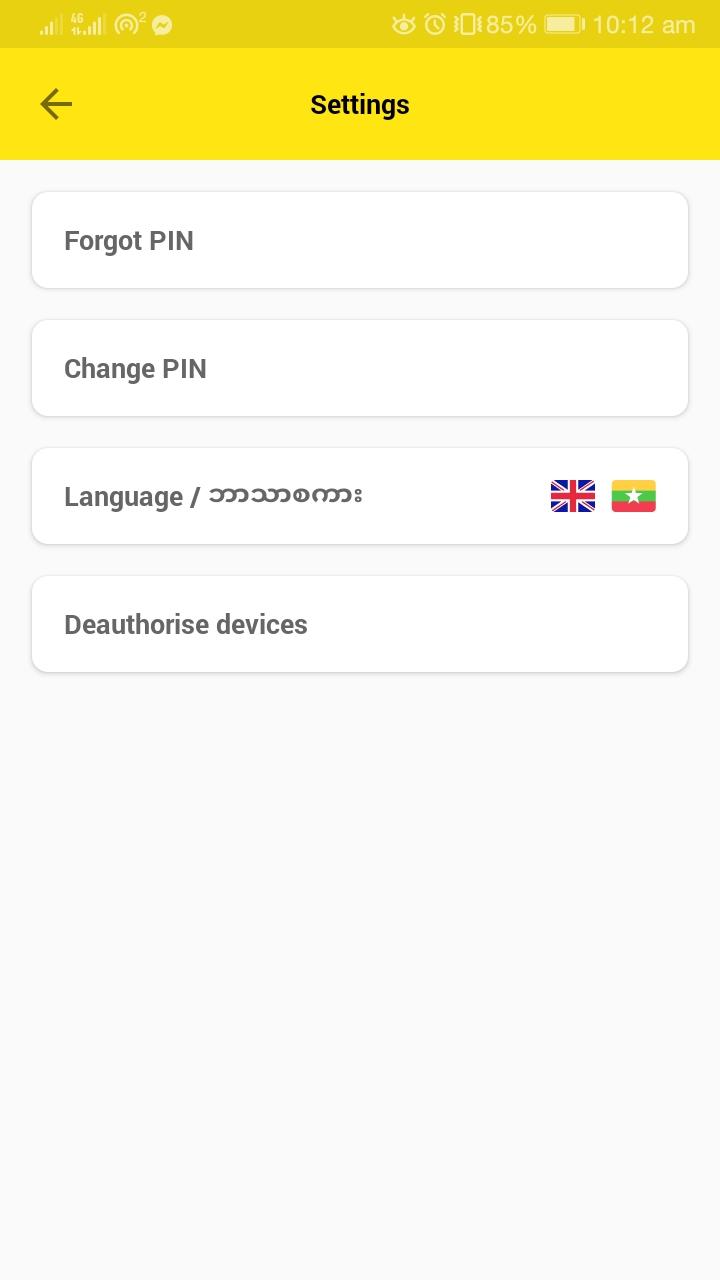The height and width of the screenshot is (1280, 720).
Task: Open the Forgot PIN option
Action: pos(360,240)
